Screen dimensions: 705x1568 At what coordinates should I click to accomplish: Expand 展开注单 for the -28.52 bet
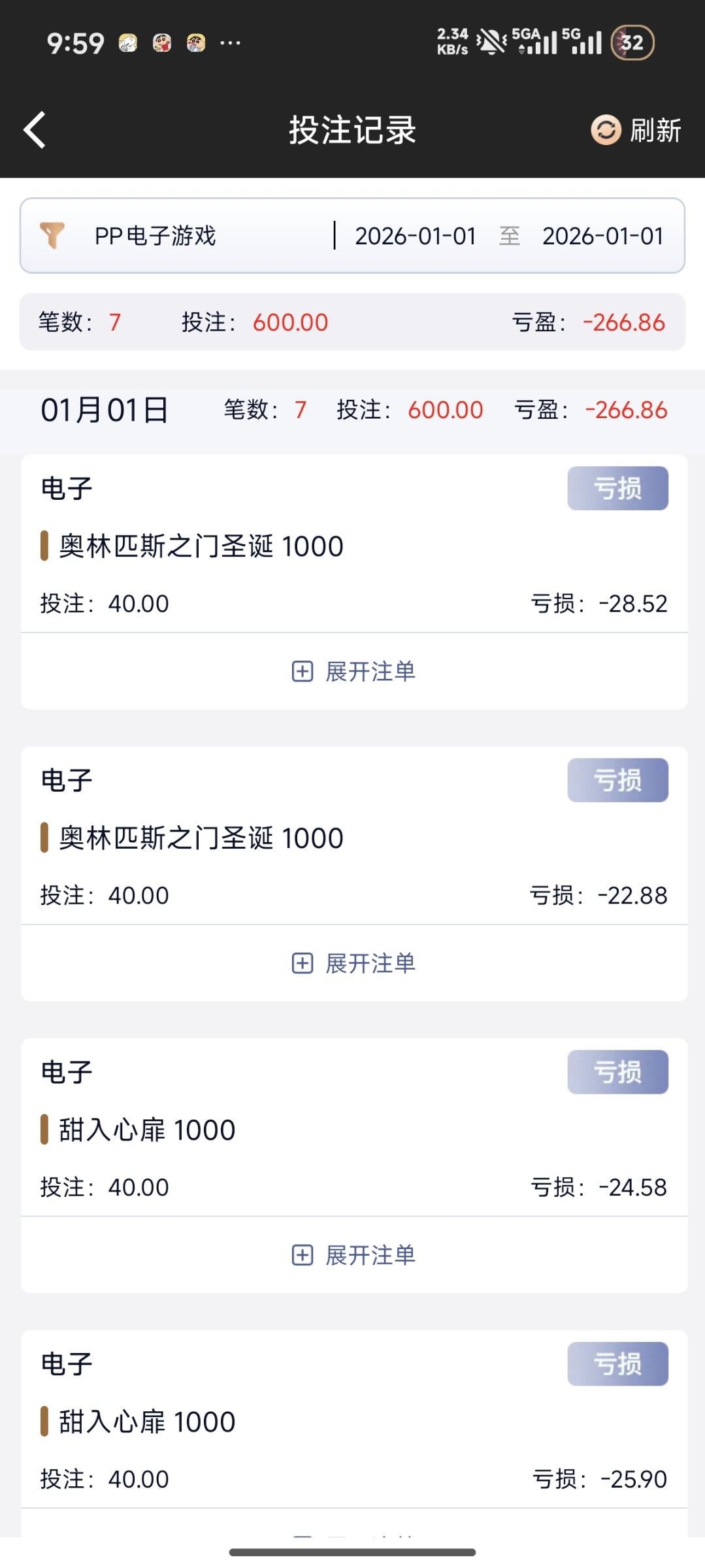click(x=353, y=671)
